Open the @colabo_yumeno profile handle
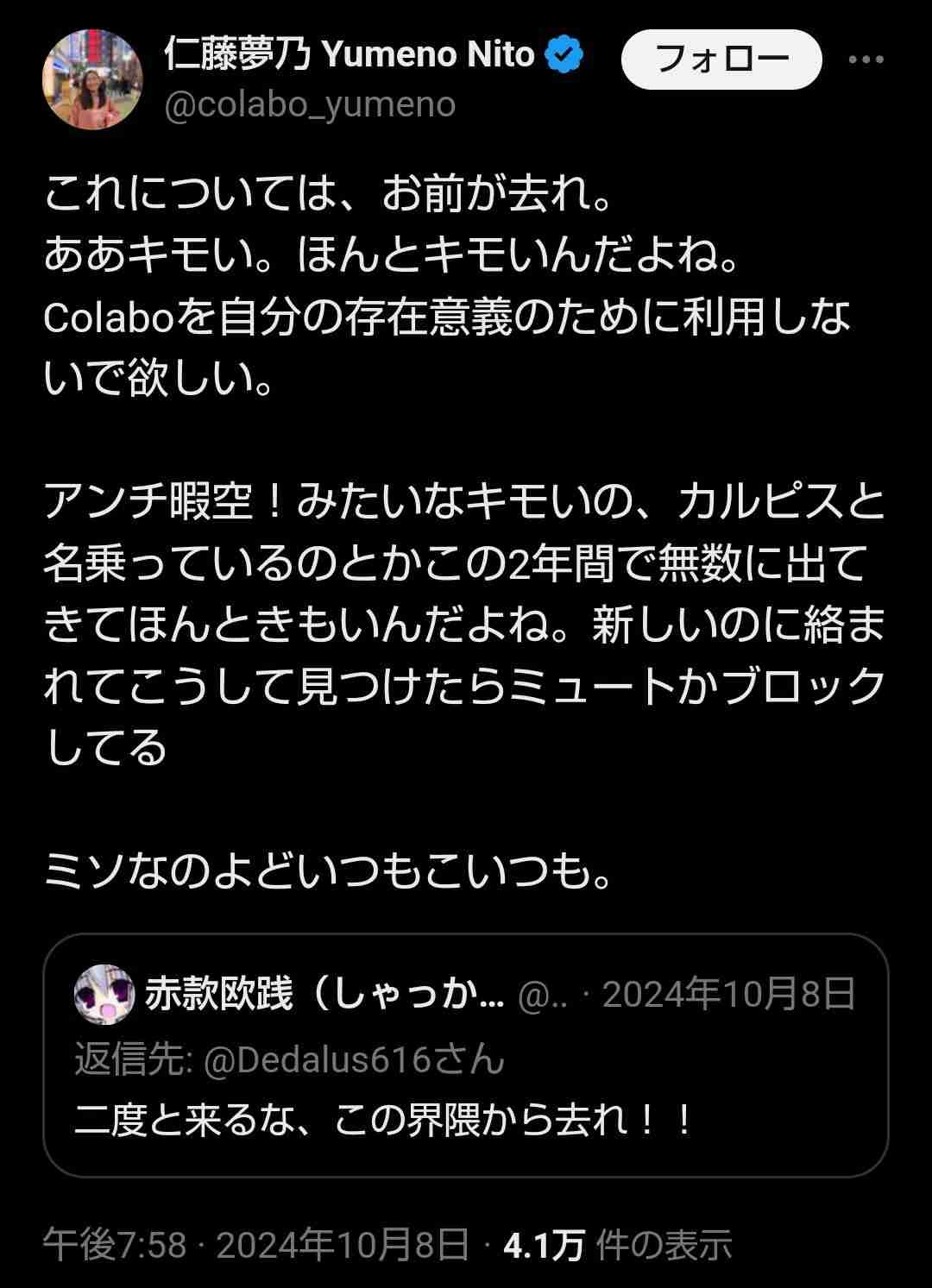This screenshot has height=1288, width=932. (x=310, y=105)
